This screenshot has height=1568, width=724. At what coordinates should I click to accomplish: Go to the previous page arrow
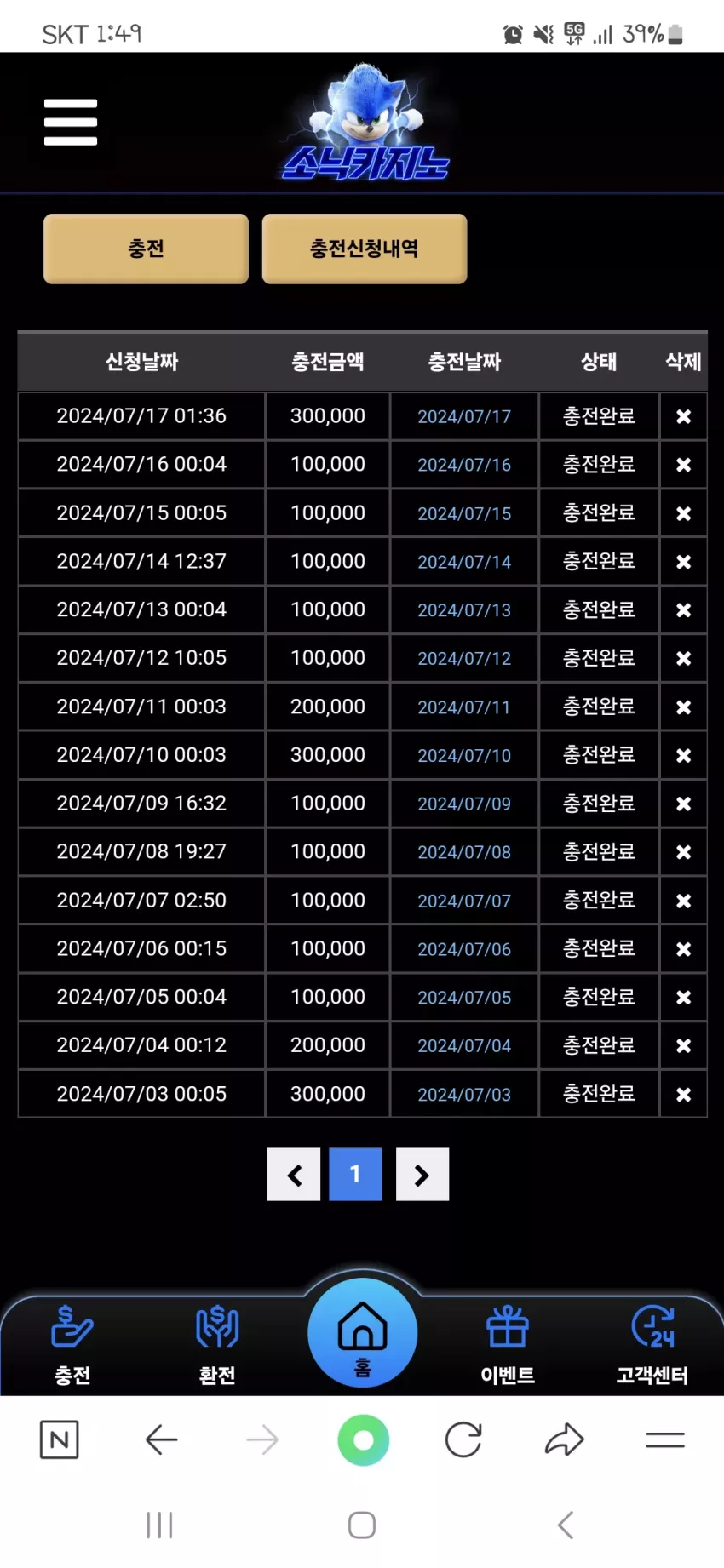coord(294,1175)
